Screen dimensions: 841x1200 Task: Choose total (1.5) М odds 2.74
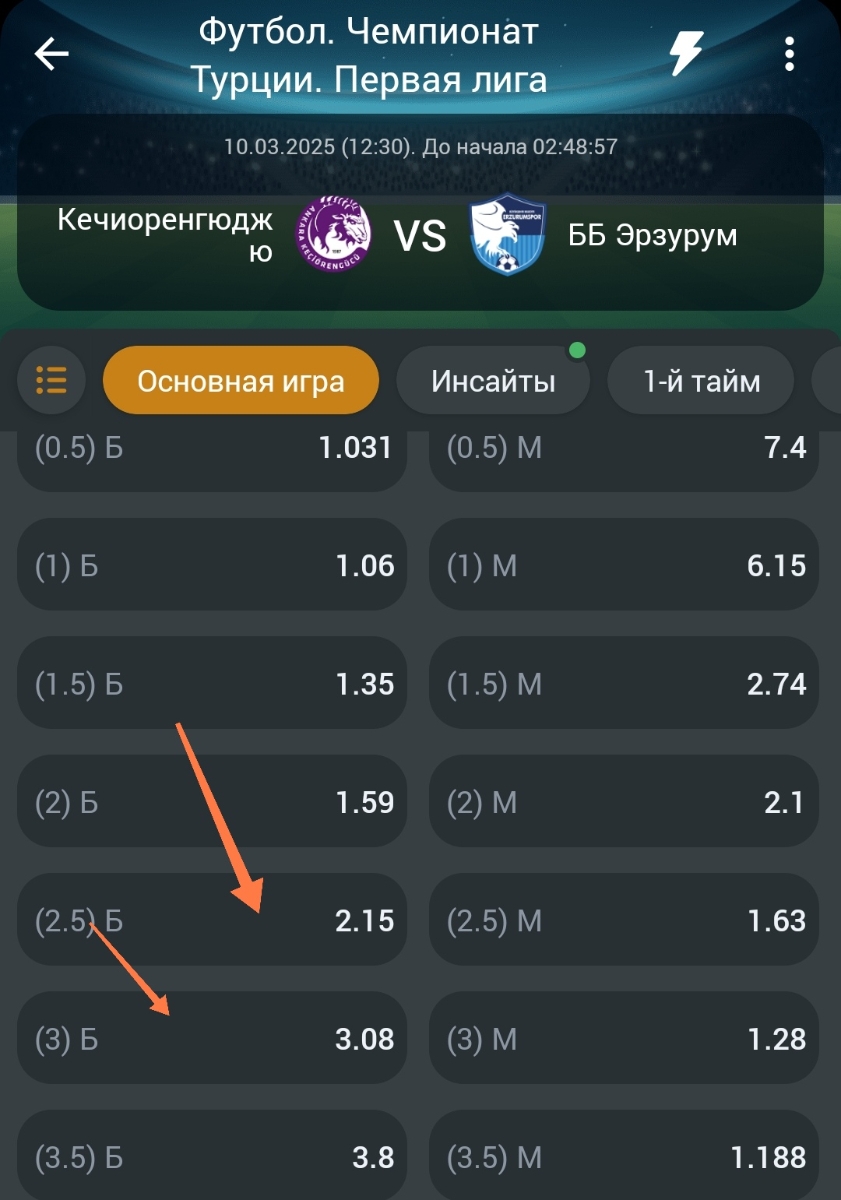(623, 684)
